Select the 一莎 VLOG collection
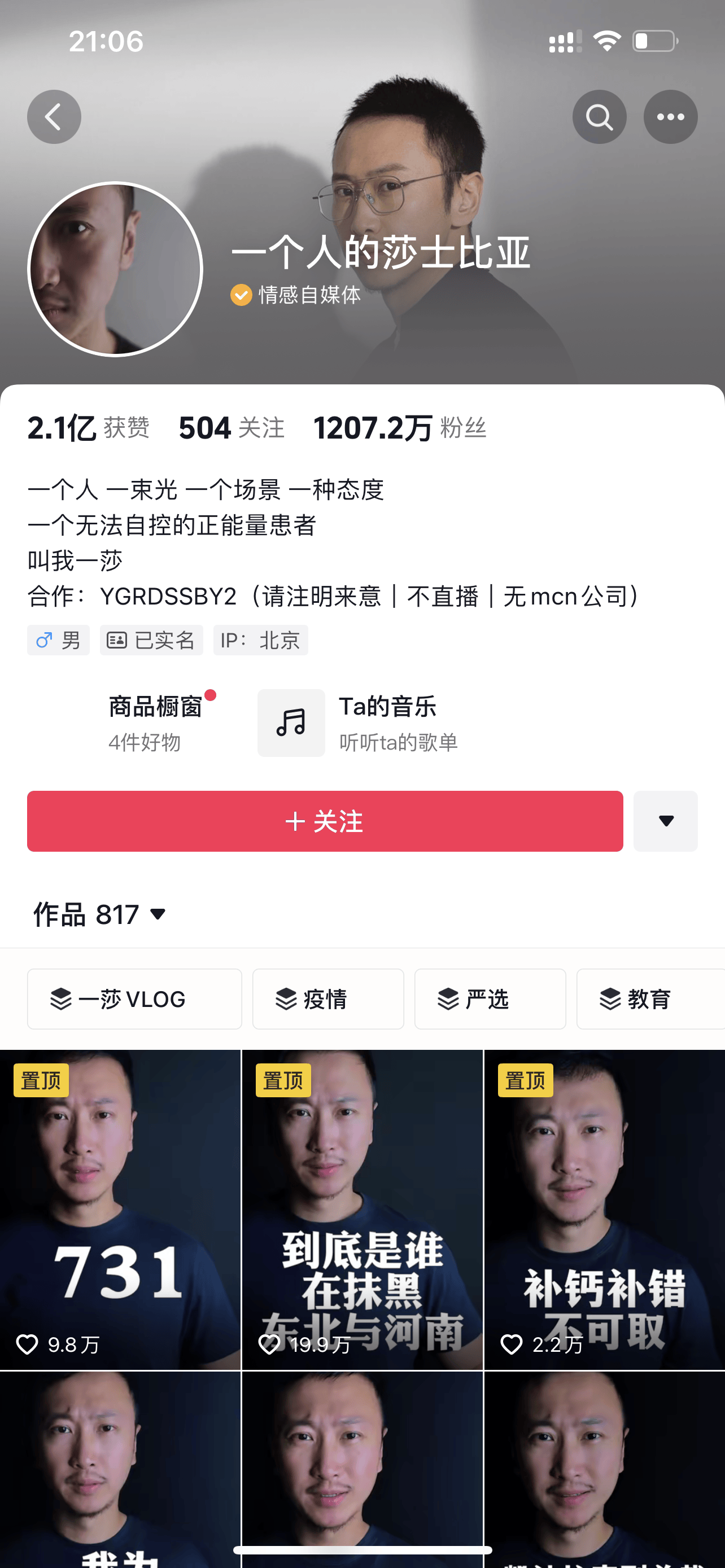The width and height of the screenshot is (725, 1568). point(134,999)
